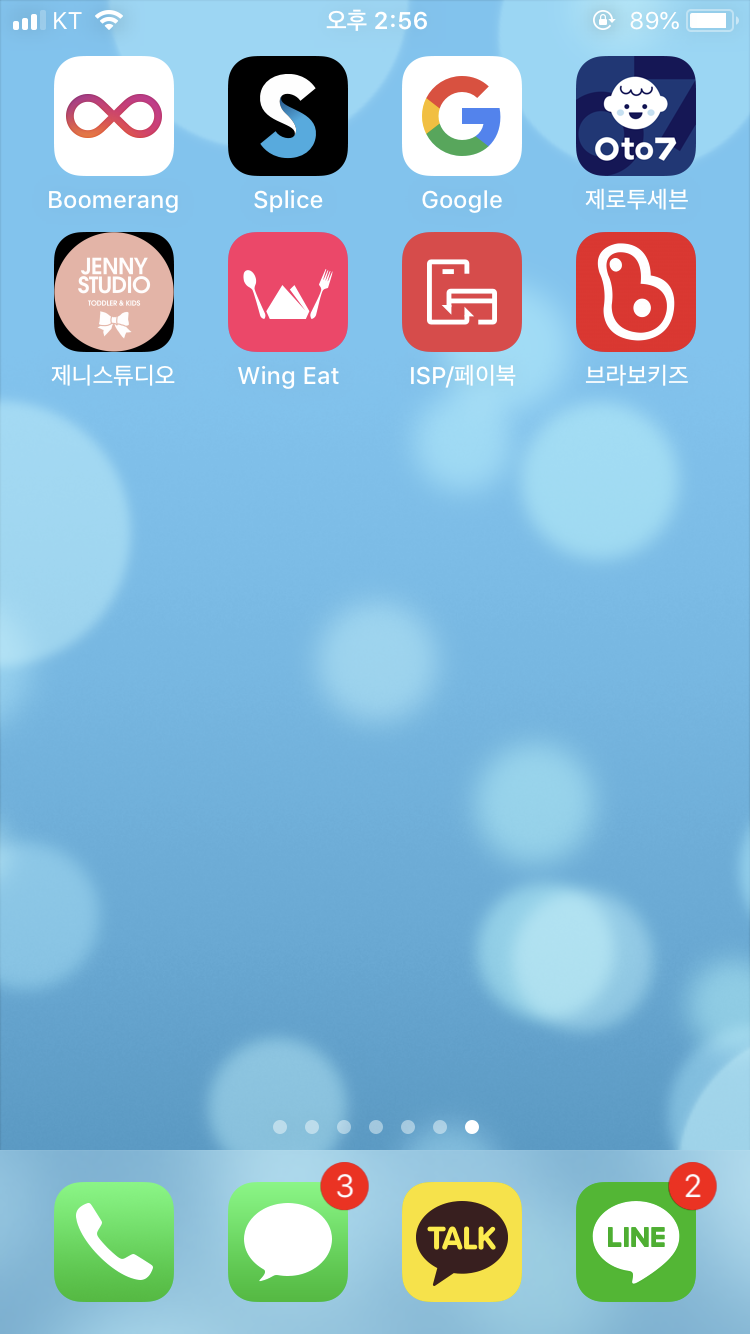
Task: Open the Boomerang app
Action: (x=114, y=116)
